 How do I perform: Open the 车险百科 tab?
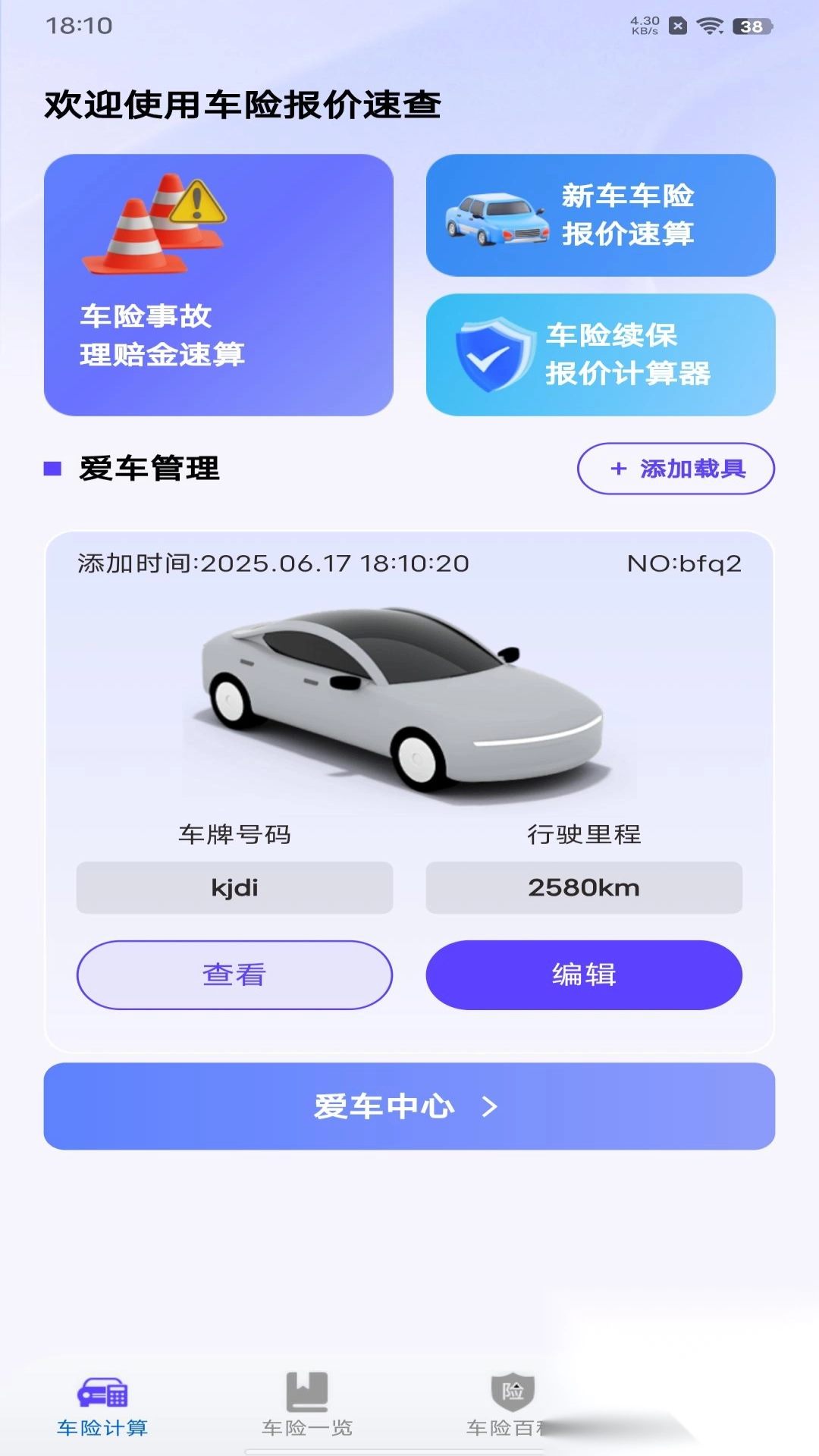pos(511,1405)
